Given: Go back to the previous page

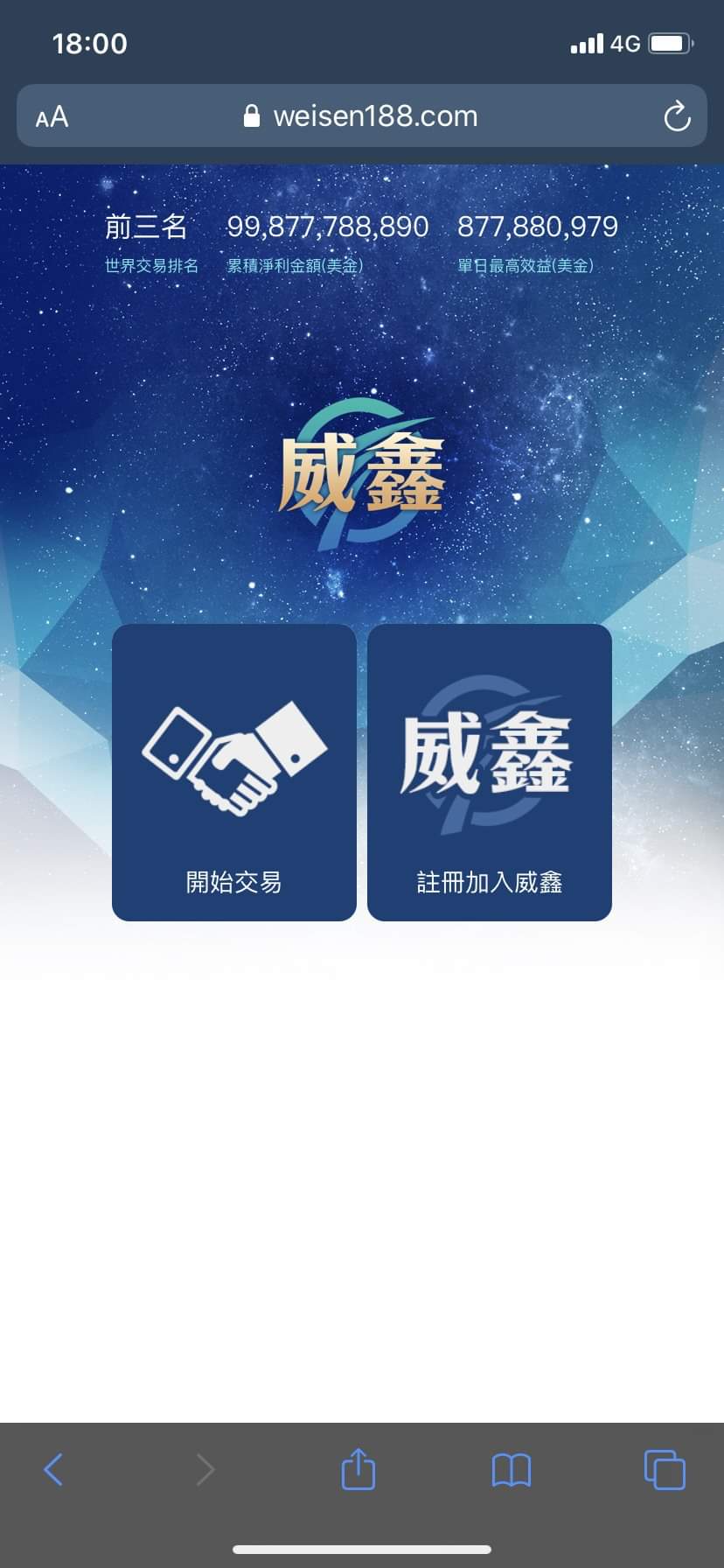Looking at the screenshot, I should pos(53,1469).
